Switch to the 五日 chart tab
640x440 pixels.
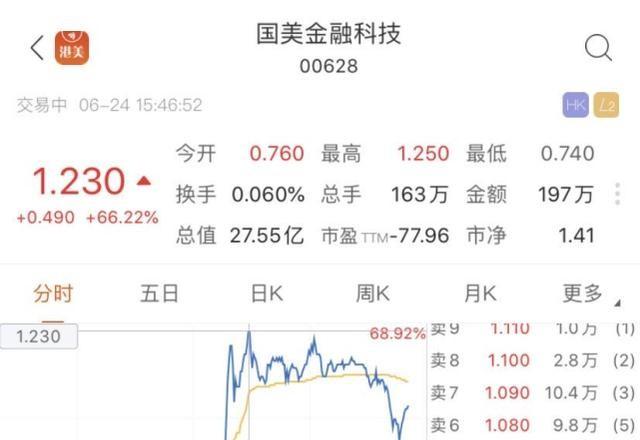[x=159, y=293]
